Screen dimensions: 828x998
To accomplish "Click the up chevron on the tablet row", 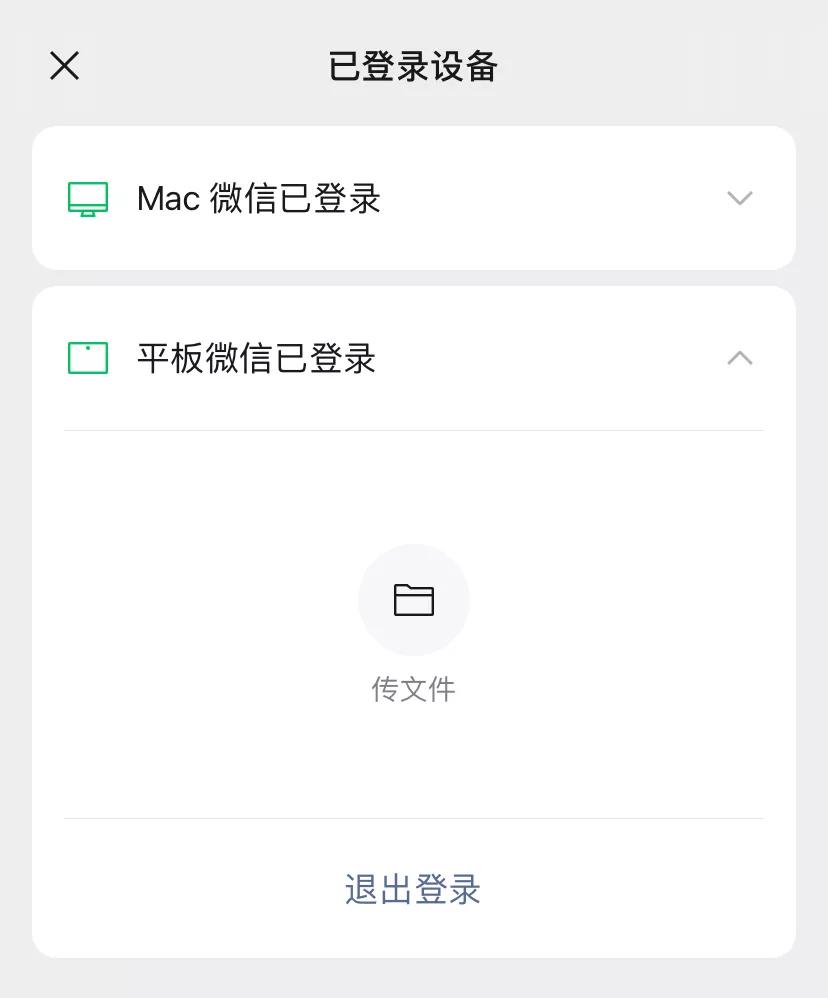I will click(739, 357).
